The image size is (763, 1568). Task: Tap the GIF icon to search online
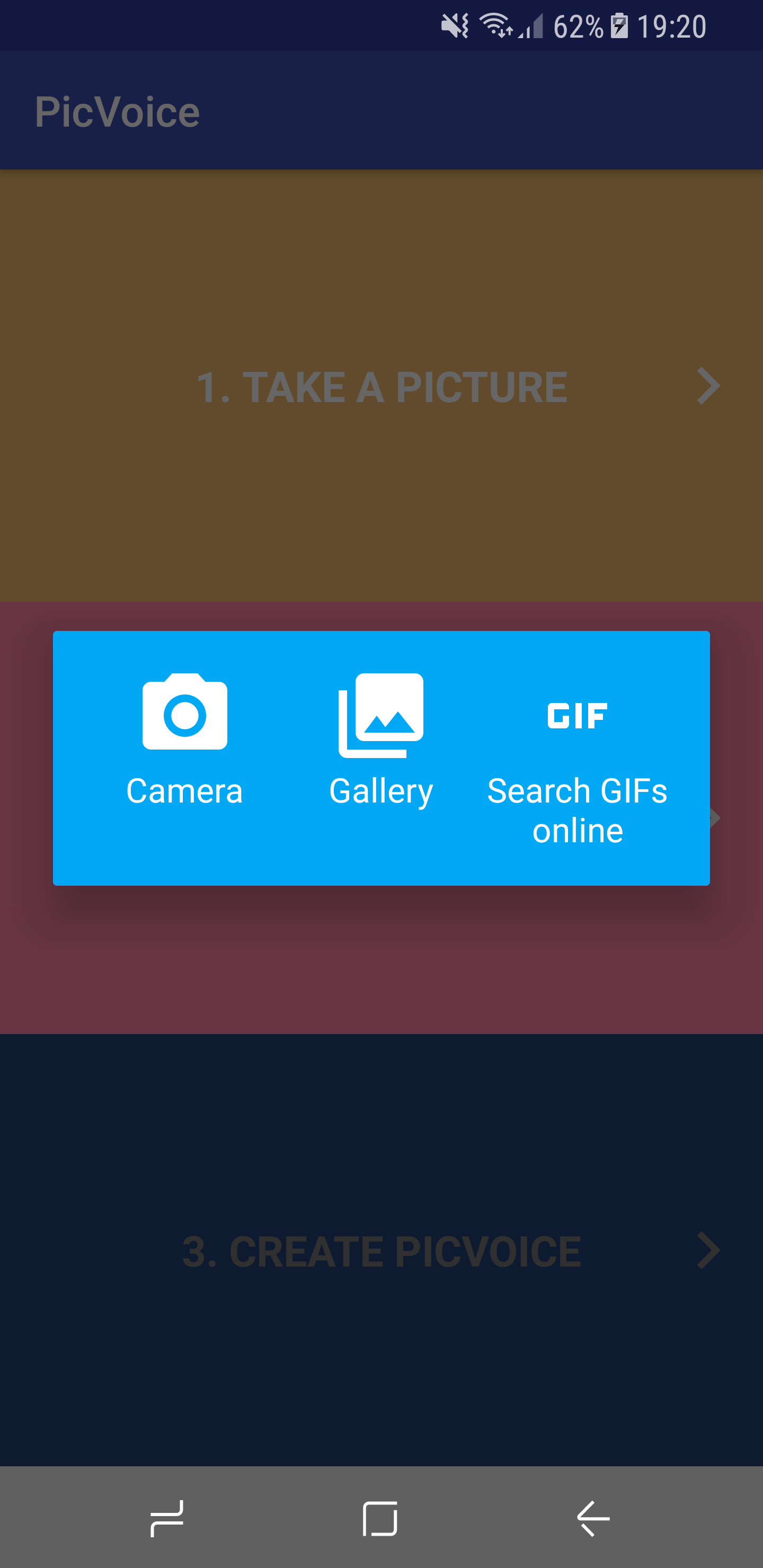(x=576, y=716)
